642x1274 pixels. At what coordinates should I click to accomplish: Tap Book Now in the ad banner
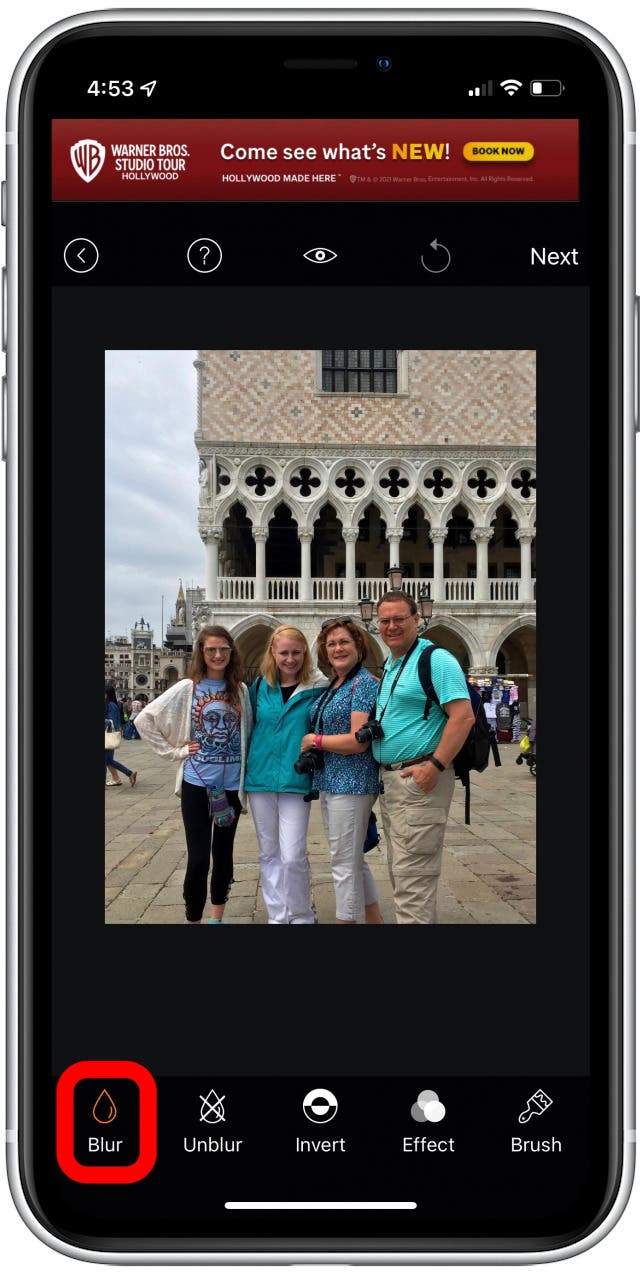(x=498, y=152)
